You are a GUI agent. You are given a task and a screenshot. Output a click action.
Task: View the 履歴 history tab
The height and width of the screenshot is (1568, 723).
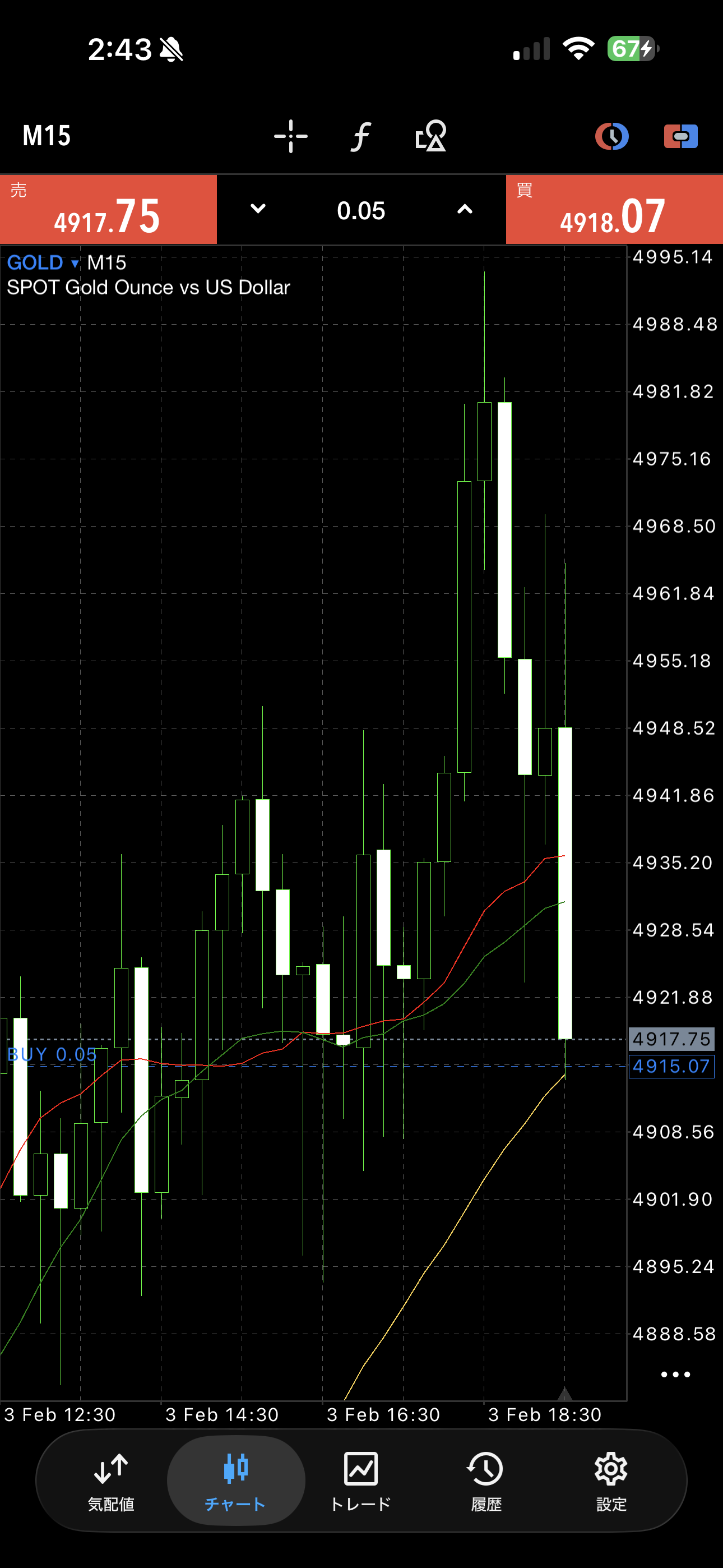click(x=486, y=1481)
